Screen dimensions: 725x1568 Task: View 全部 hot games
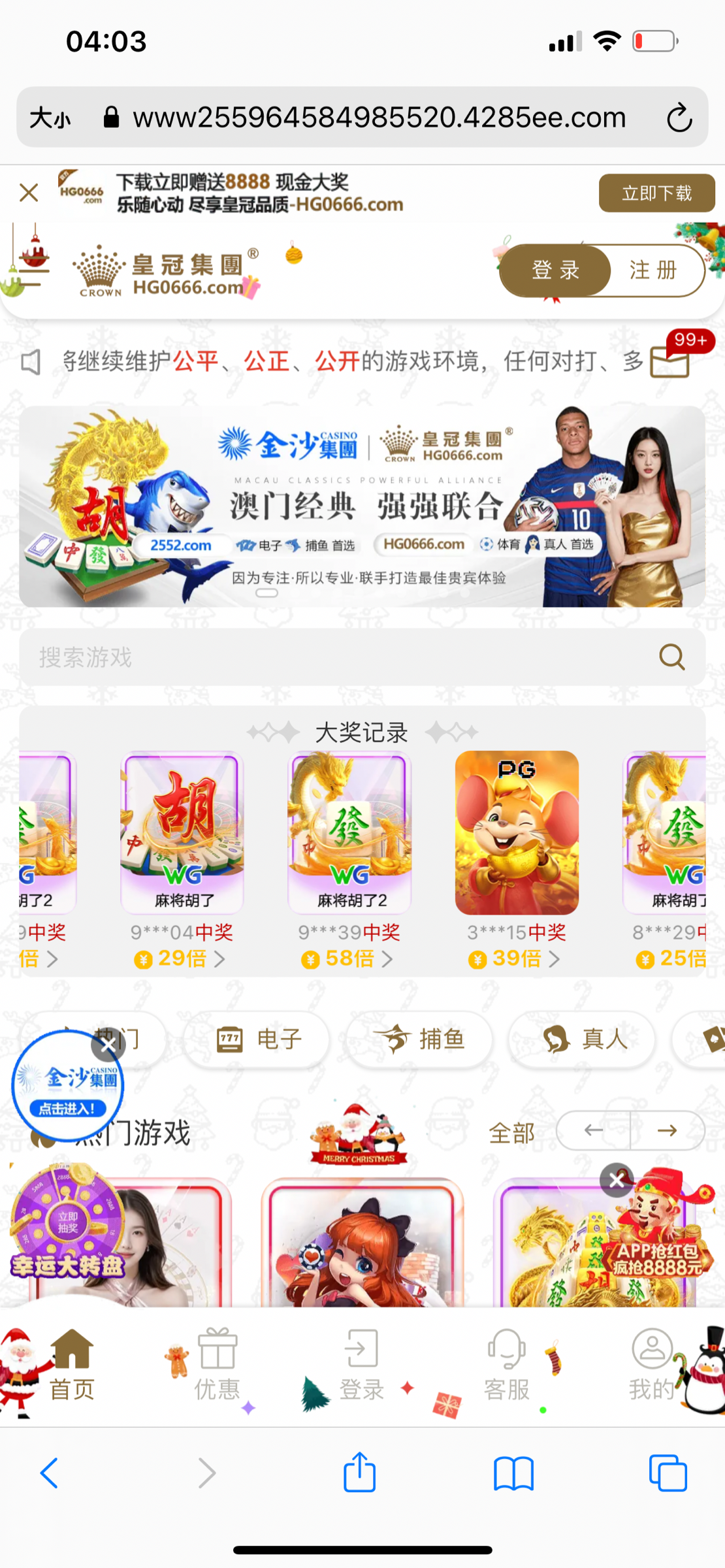[x=511, y=1133]
